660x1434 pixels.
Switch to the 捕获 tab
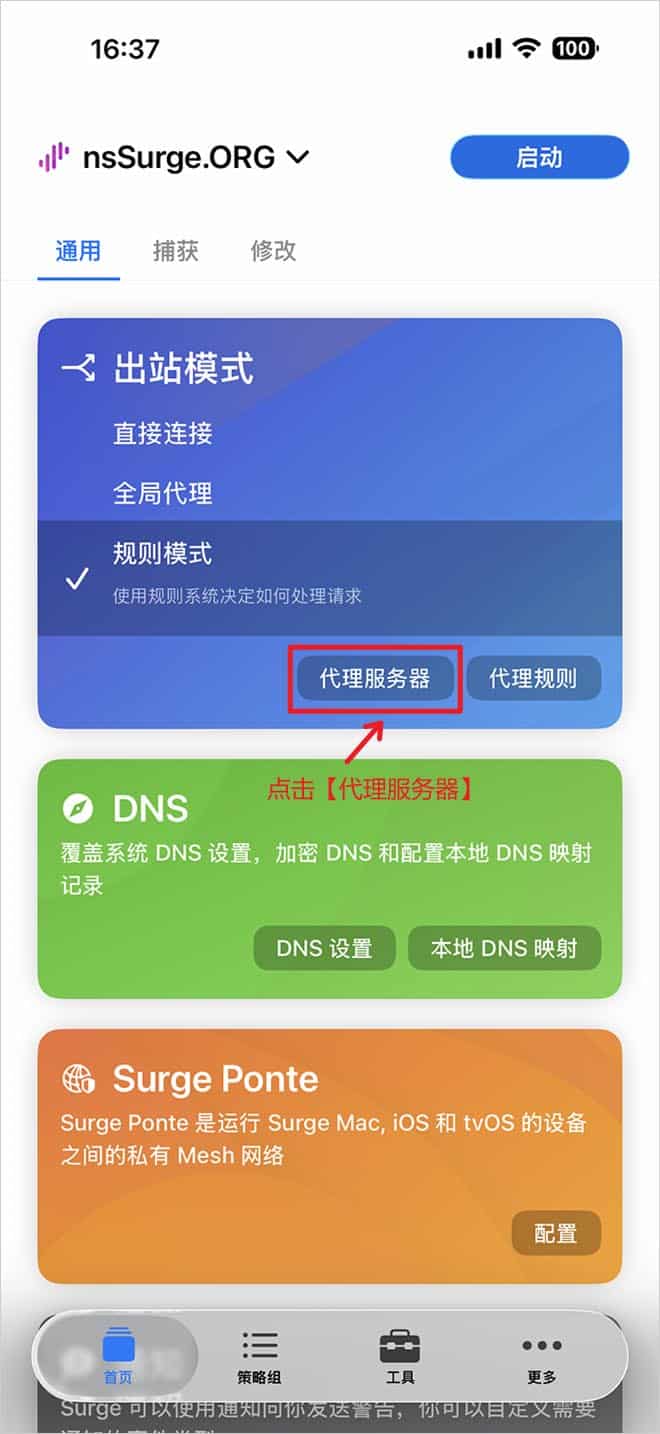176,250
